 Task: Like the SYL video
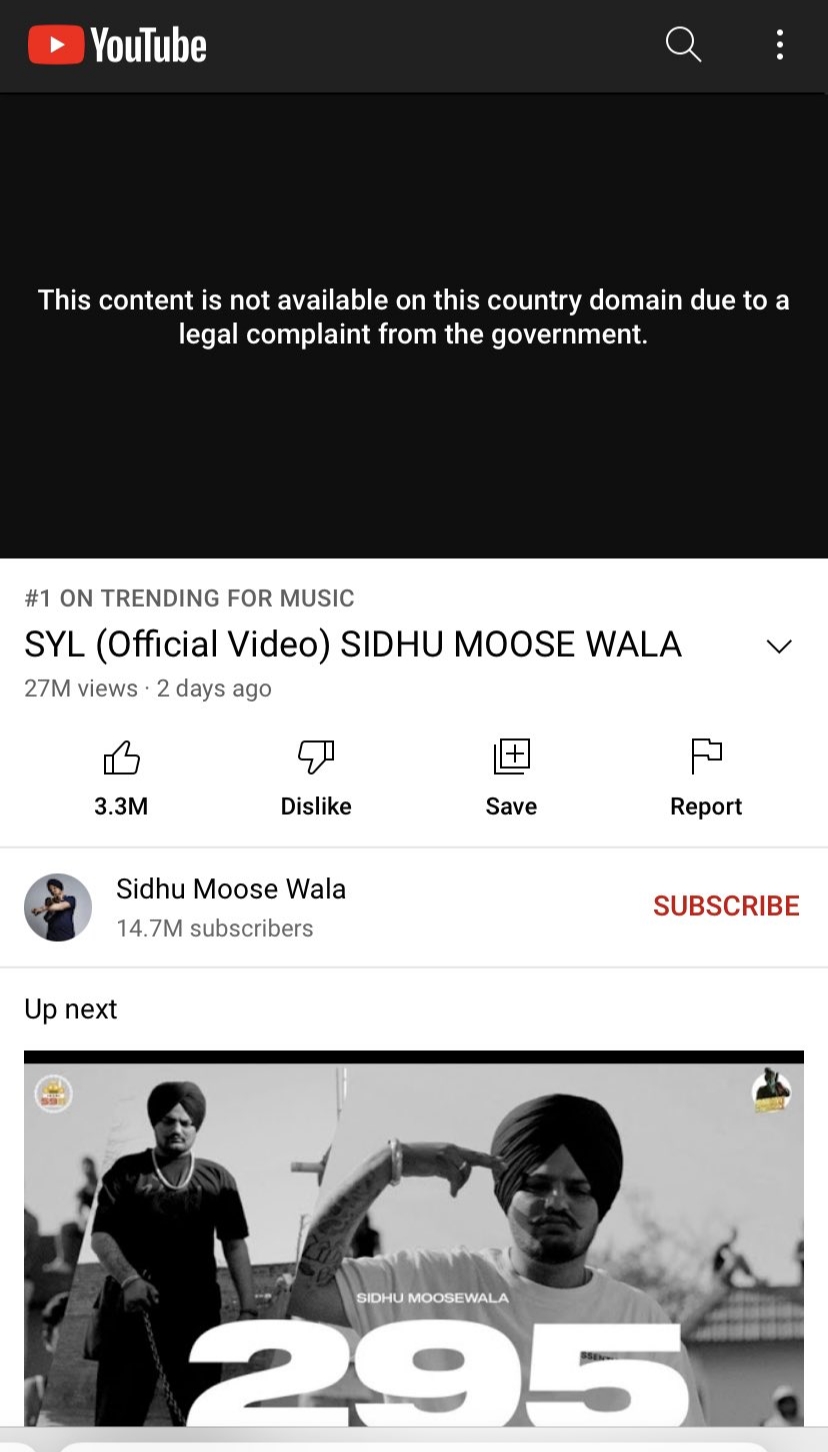(x=121, y=777)
